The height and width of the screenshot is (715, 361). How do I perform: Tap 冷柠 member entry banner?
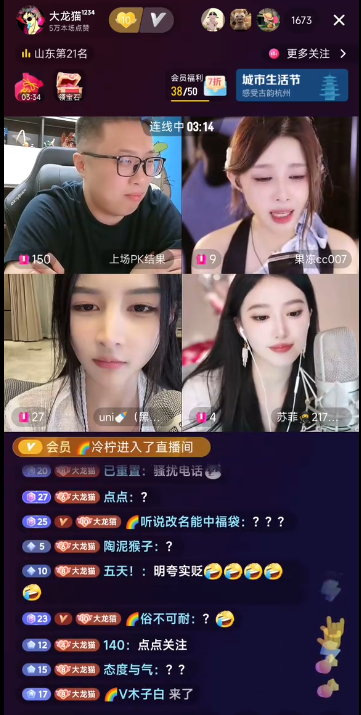coord(111,447)
